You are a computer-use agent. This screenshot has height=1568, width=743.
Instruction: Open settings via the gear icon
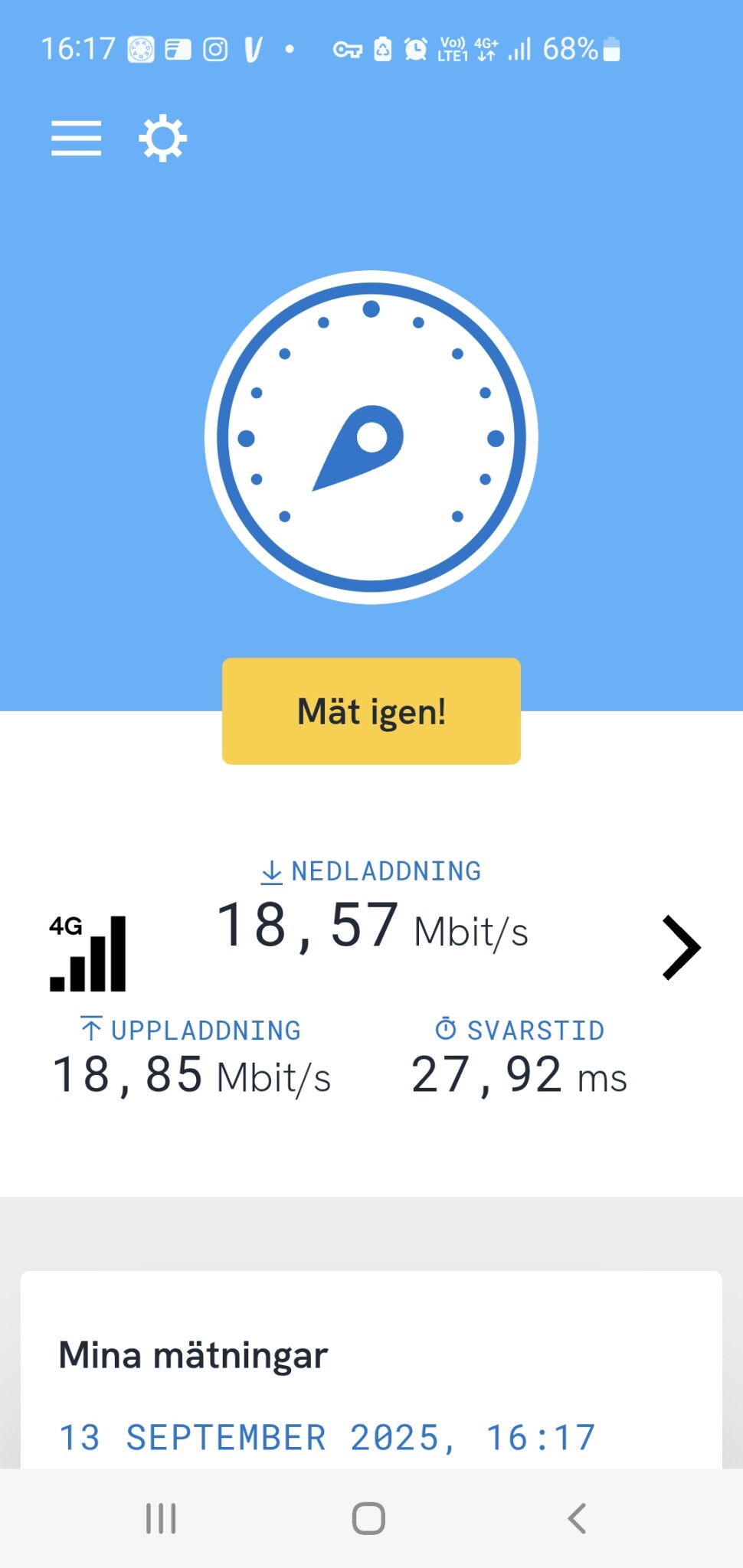point(162,139)
